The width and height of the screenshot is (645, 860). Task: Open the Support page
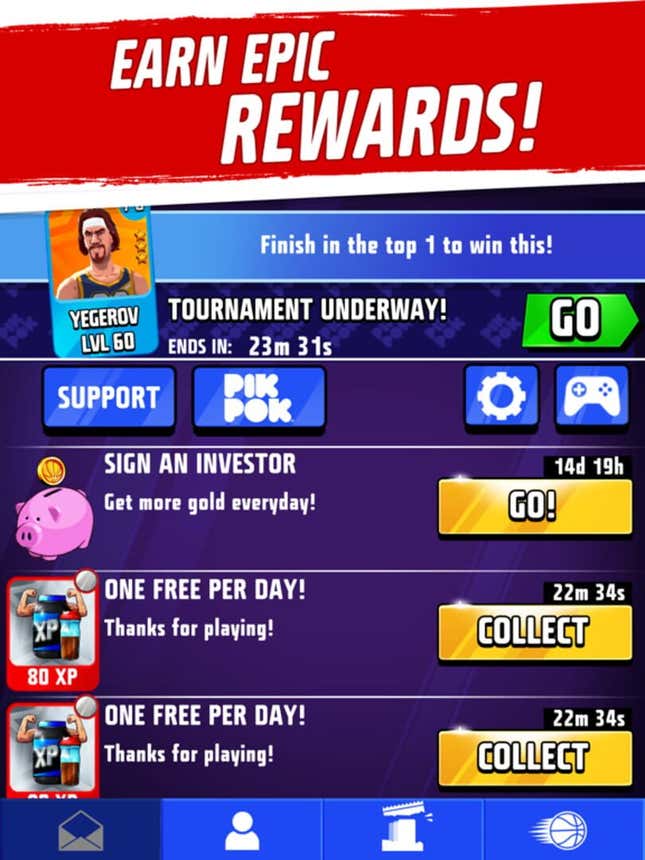pos(108,398)
